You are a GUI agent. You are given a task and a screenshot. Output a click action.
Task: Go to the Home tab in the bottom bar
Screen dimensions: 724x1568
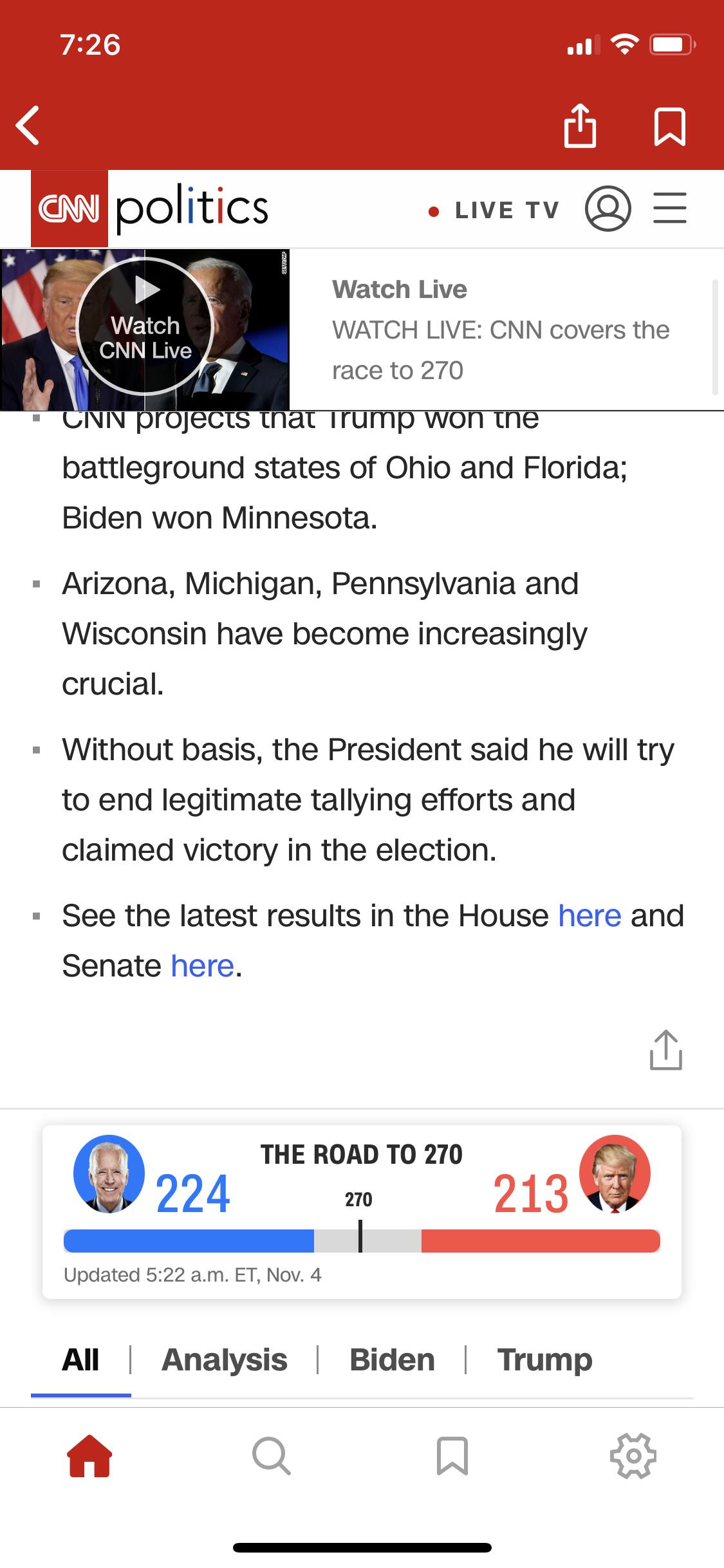pyautogui.click(x=89, y=1456)
